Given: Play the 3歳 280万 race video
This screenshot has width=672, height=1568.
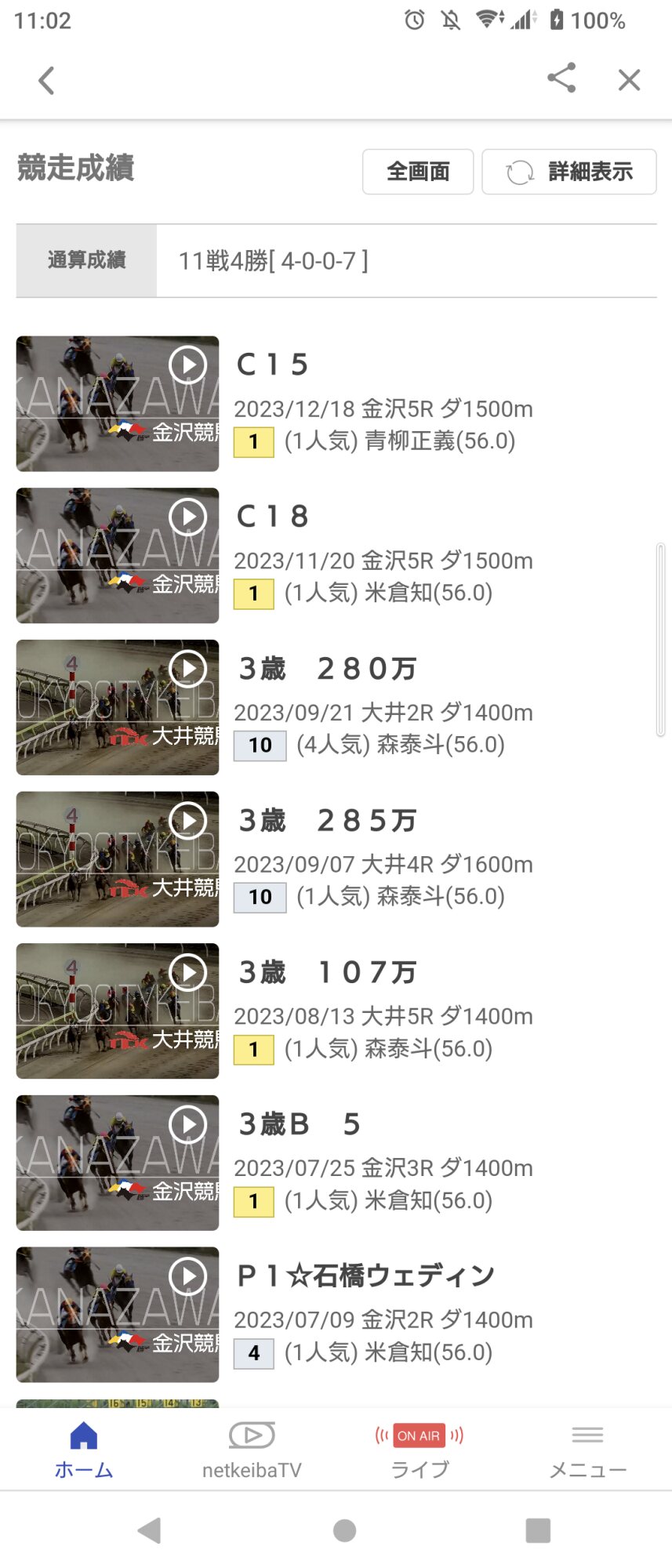Looking at the screenshot, I should [x=118, y=707].
